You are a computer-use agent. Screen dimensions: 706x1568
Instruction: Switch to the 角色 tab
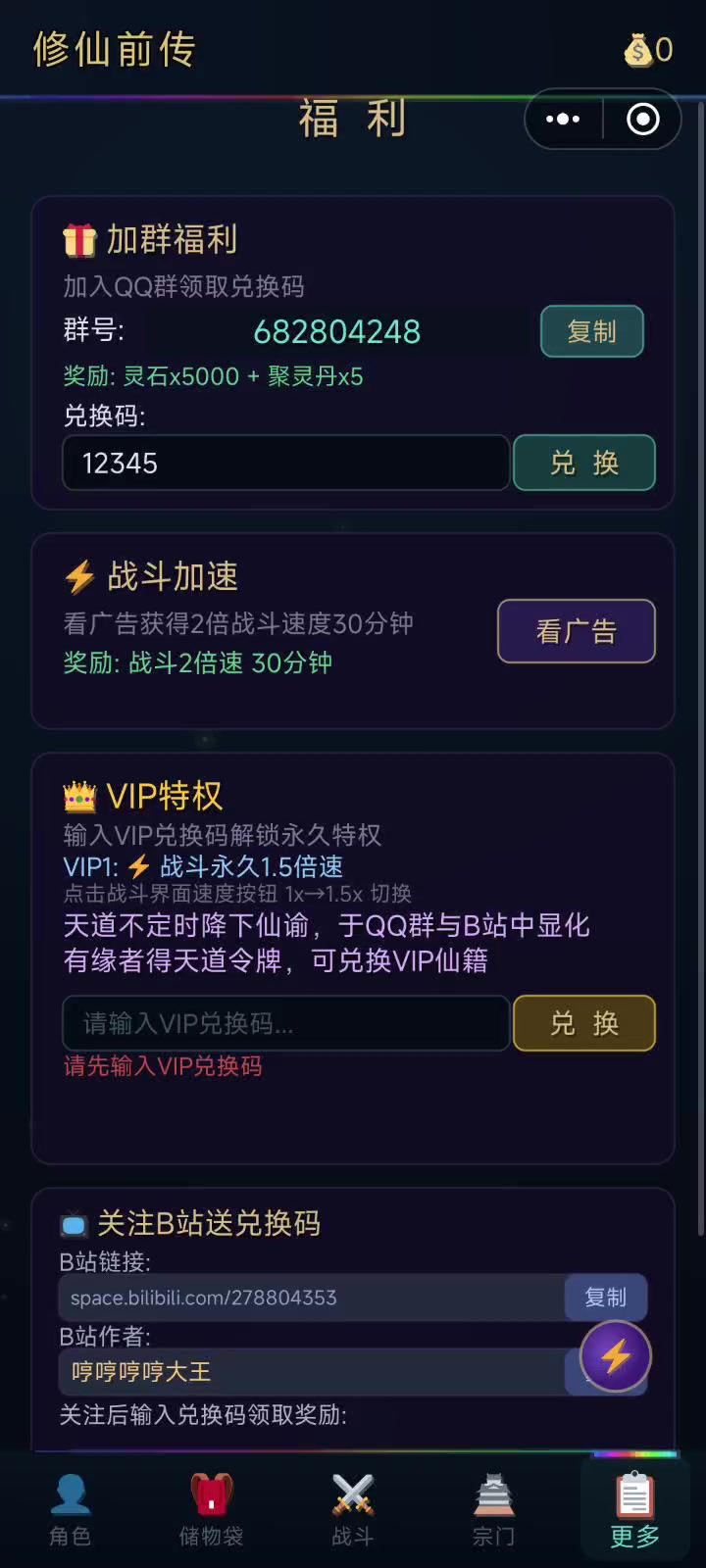71,1509
